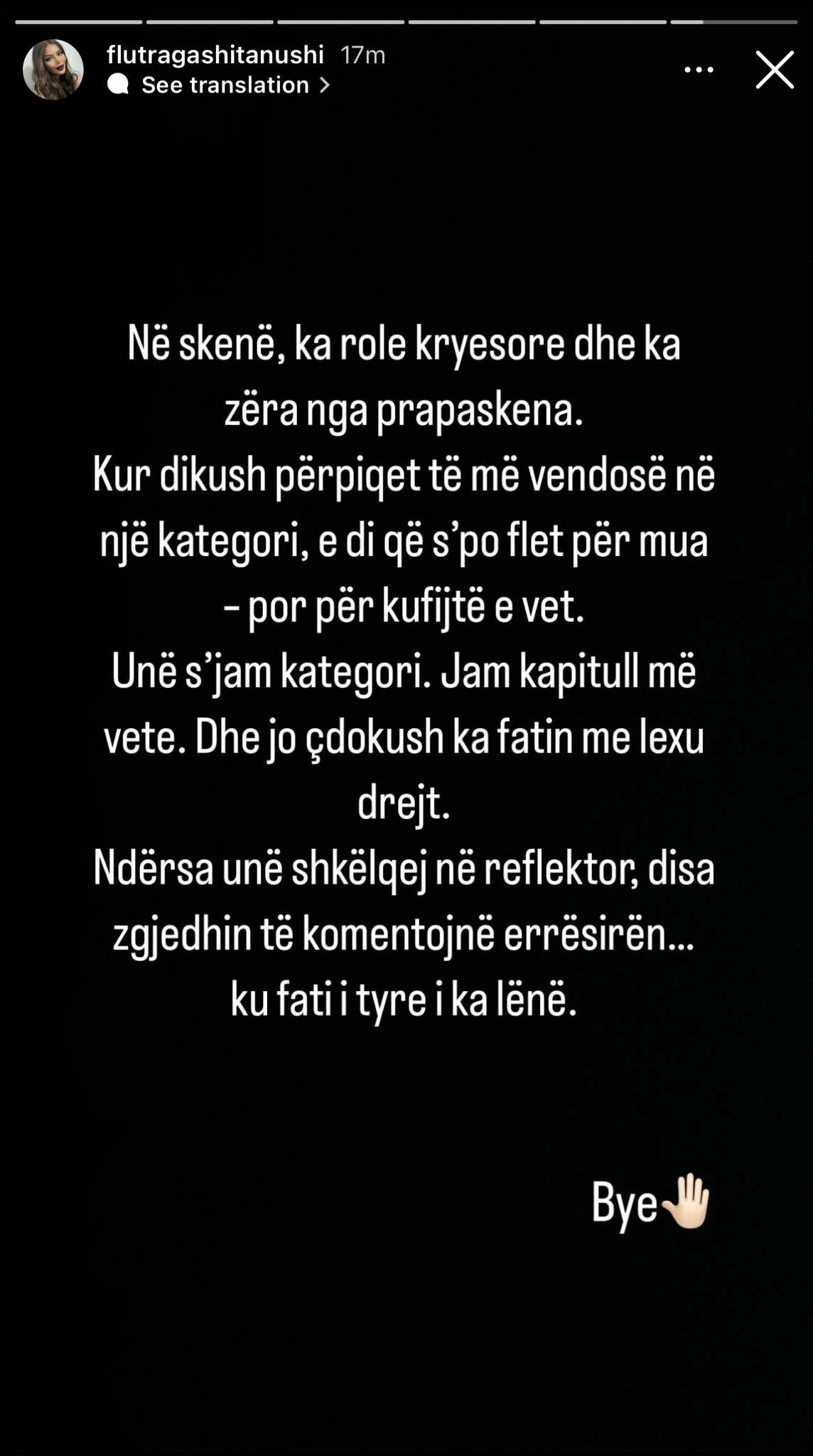Image resolution: width=813 pixels, height=1456 pixels.
Task: Tap See translation link
Action: point(219,85)
